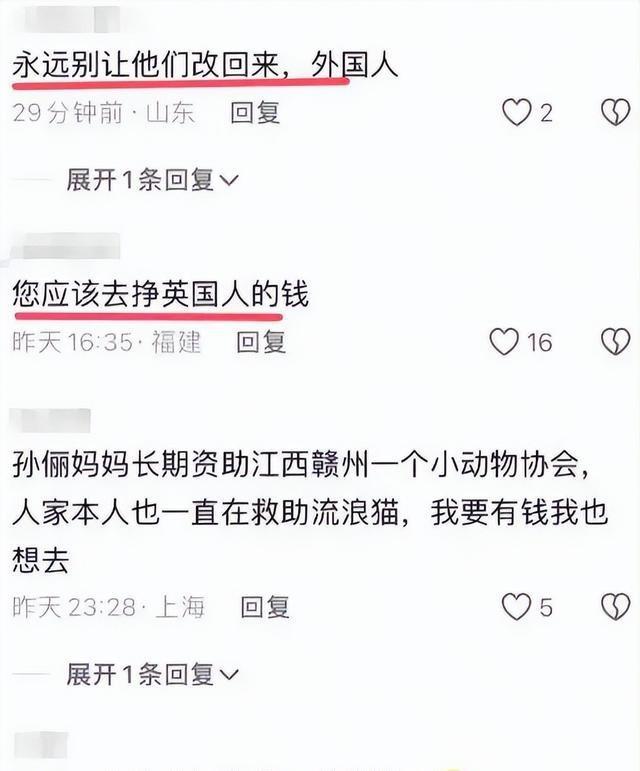Dislike the comment from 山东
The height and width of the screenshot is (771, 640).
point(614,113)
